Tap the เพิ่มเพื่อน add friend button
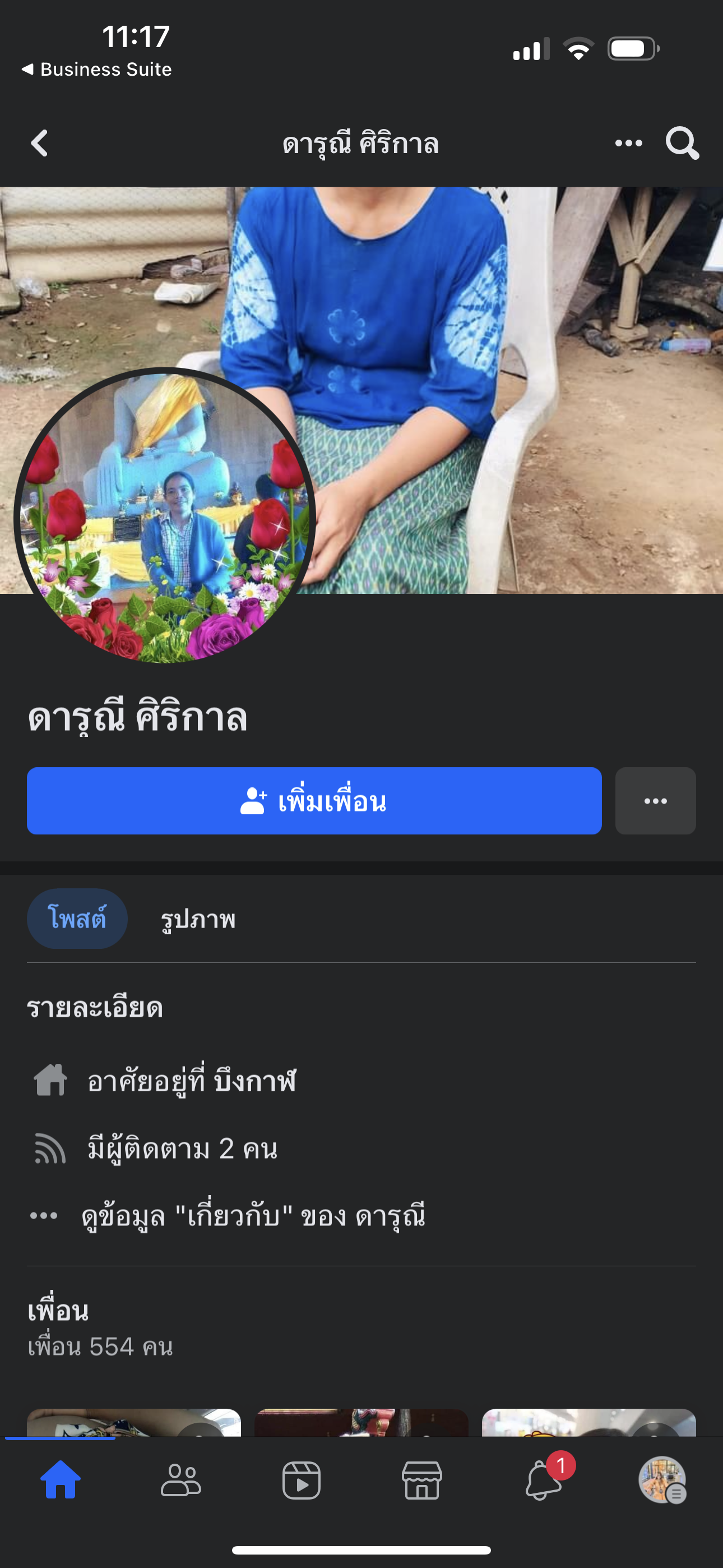Viewport: 723px width, 1568px height. [314, 801]
